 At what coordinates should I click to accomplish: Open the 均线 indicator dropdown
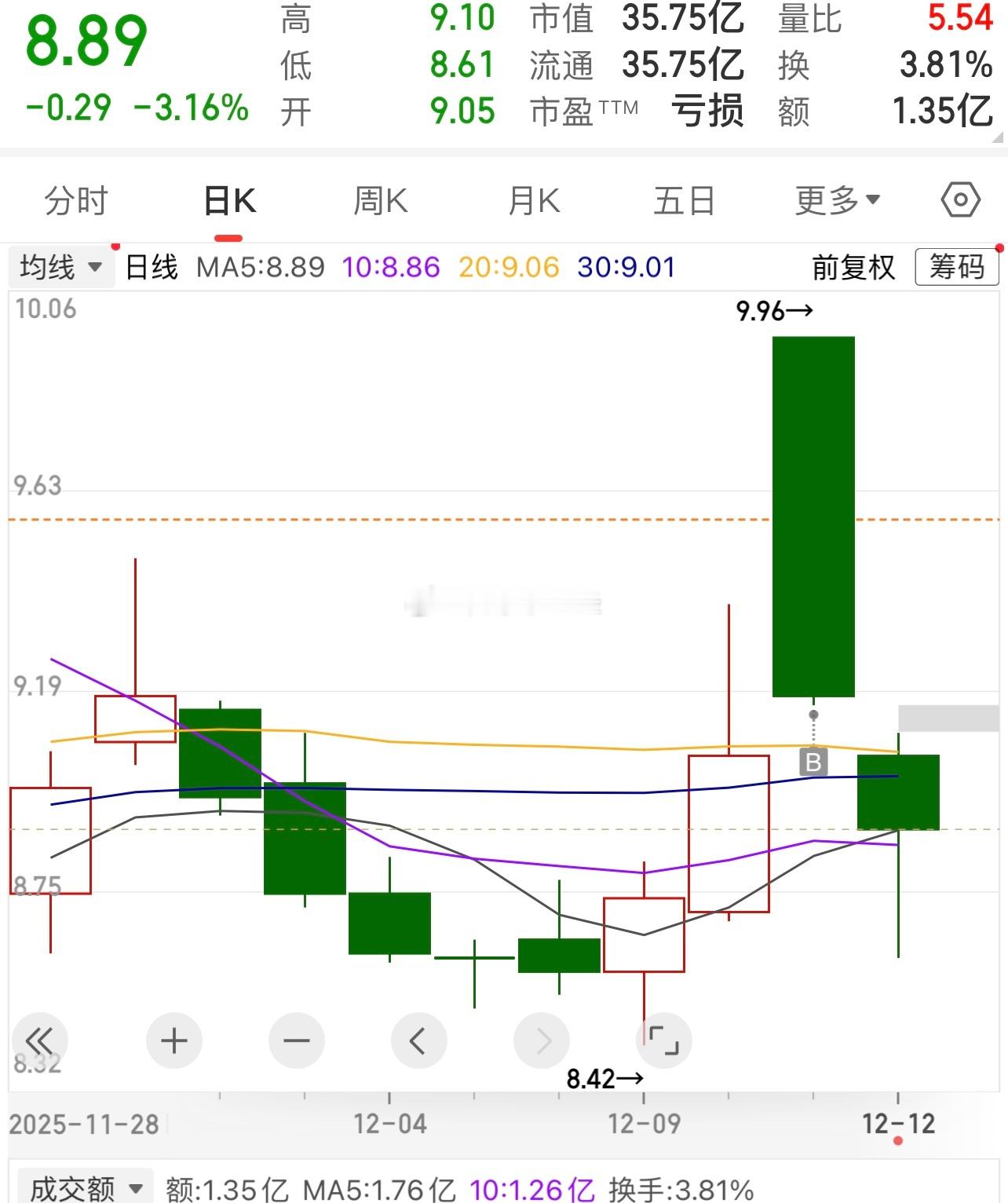point(61,267)
